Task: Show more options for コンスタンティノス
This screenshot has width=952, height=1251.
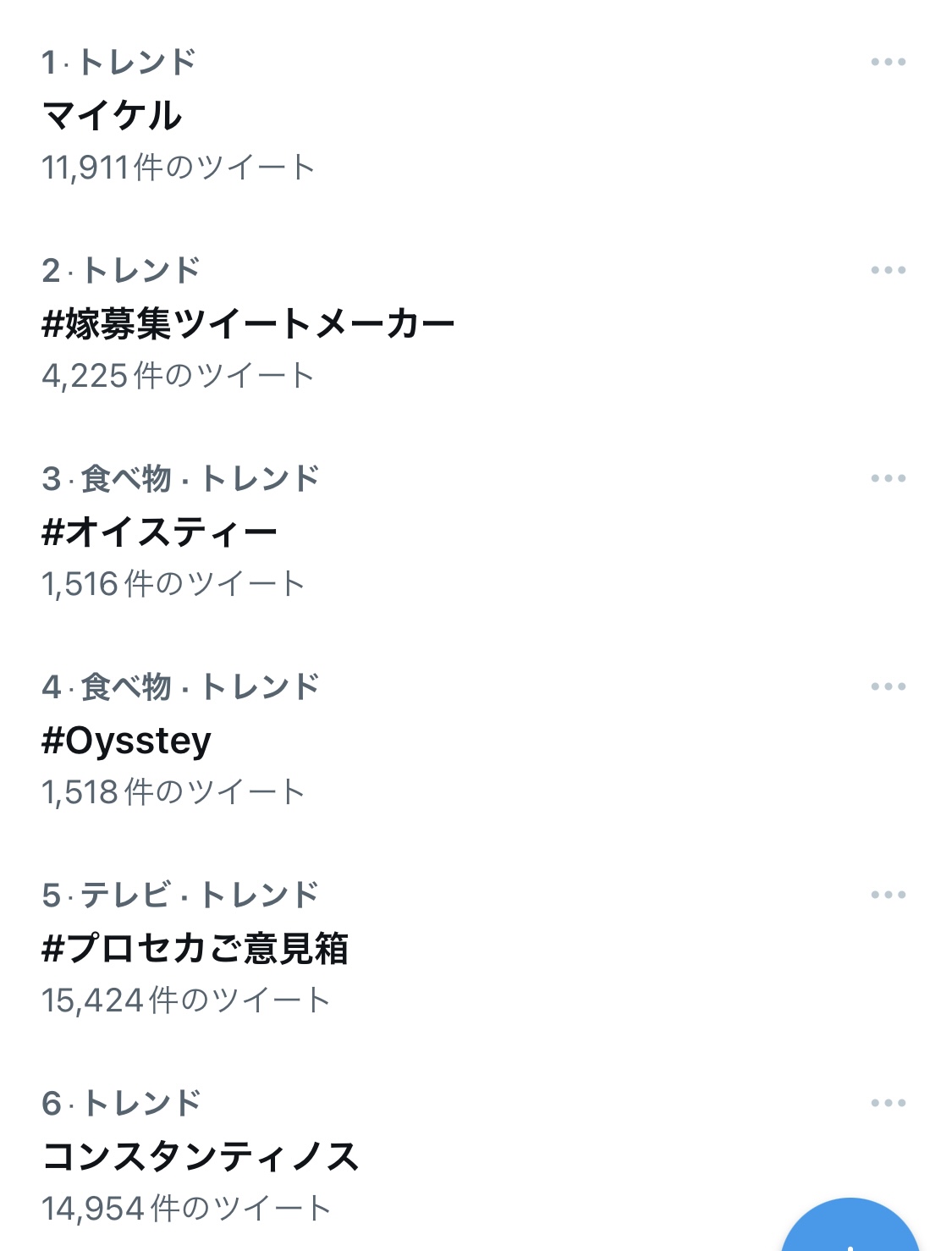Action: point(888,1103)
